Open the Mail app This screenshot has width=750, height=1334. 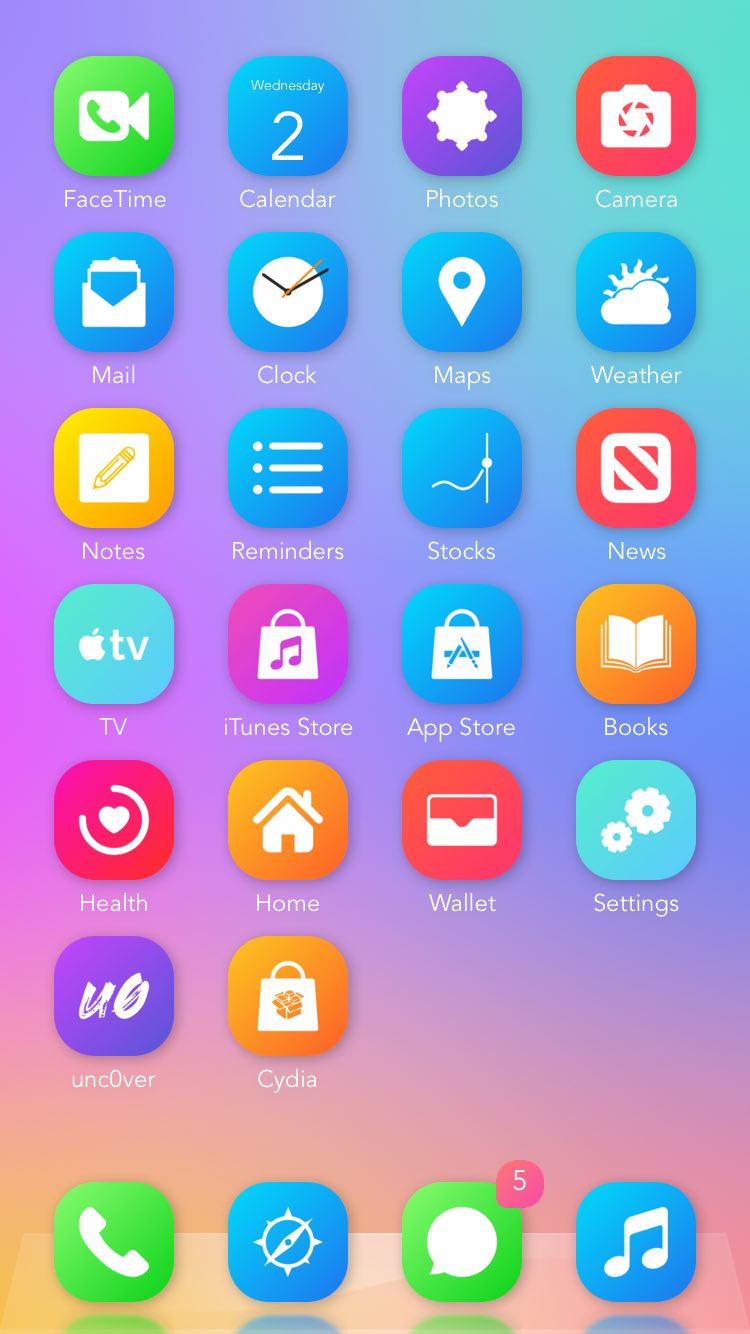tap(114, 292)
